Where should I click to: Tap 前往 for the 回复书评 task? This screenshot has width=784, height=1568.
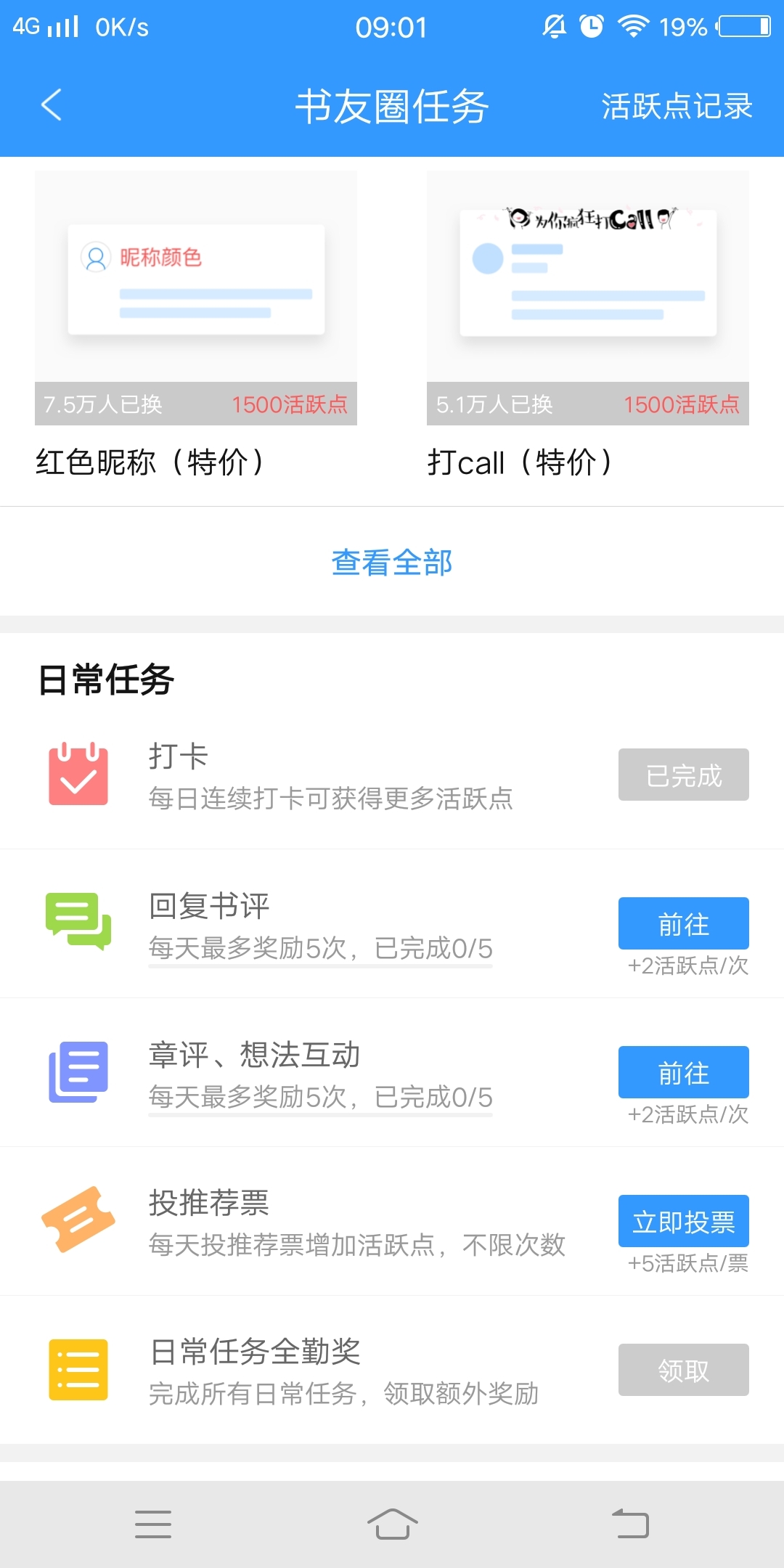tap(683, 923)
